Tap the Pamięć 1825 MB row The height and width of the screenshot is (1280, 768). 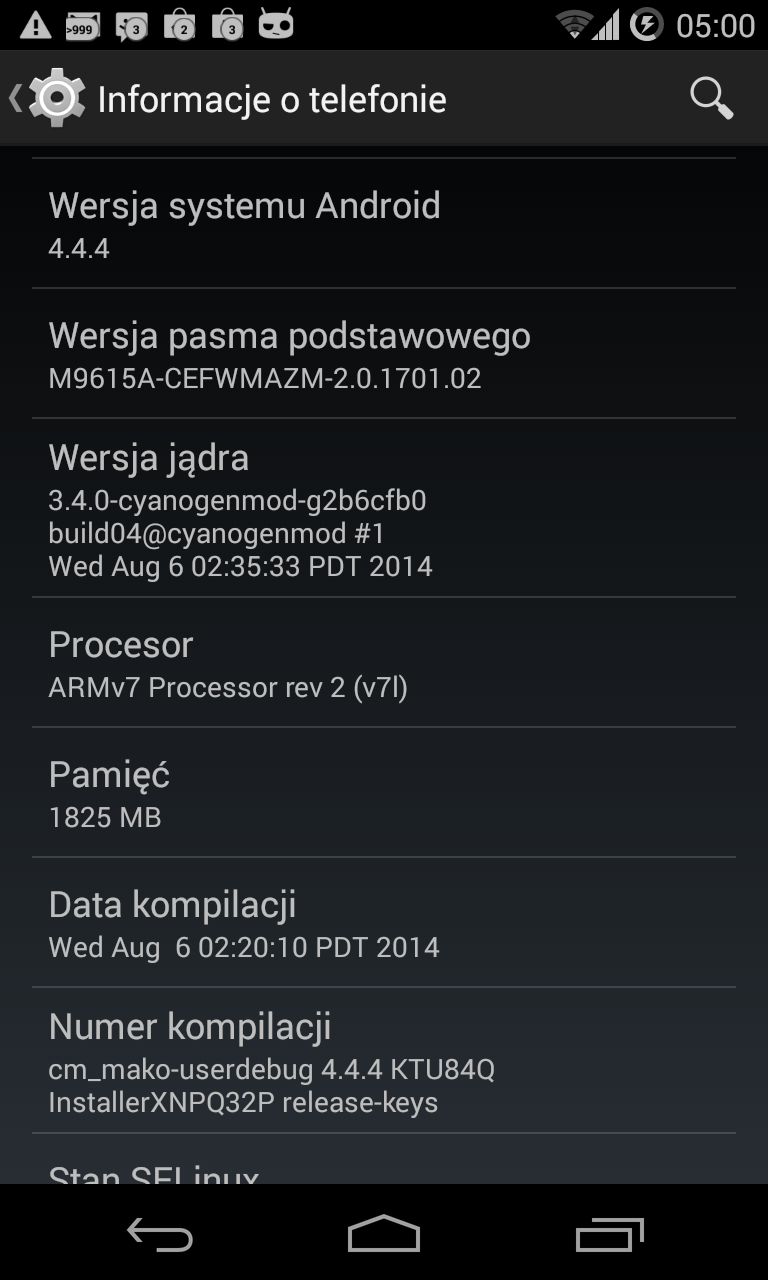click(384, 793)
